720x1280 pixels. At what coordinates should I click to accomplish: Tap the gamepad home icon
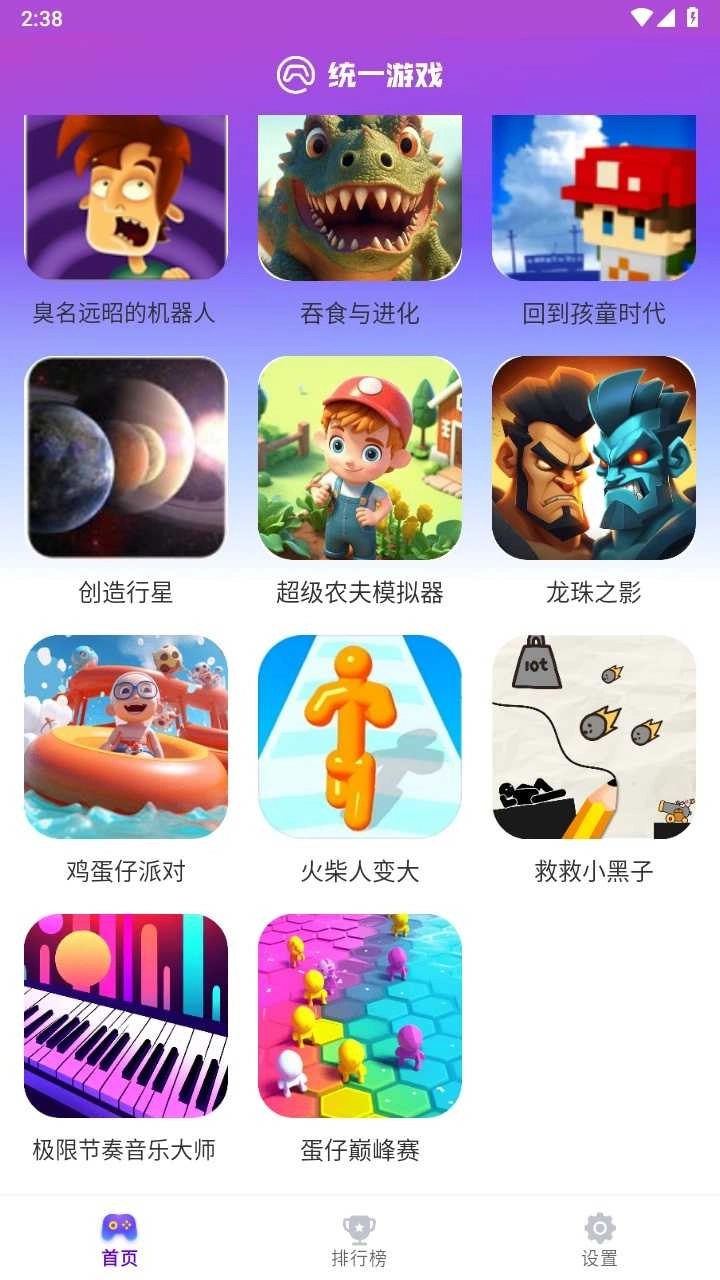(x=119, y=1227)
